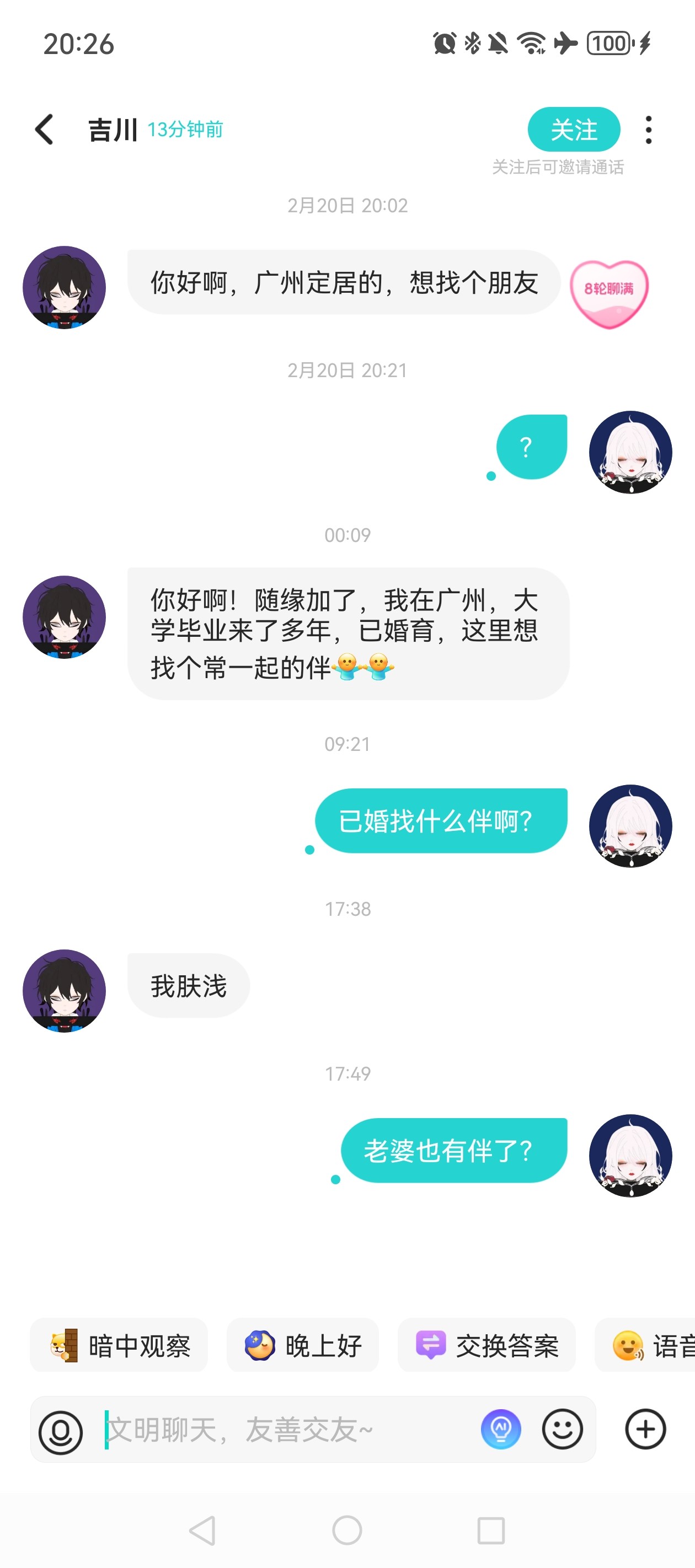Viewport: 695px width, 1568px height.
Task: Send the 晚上好 quick greeting
Action: pyautogui.click(x=303, y=1345)
